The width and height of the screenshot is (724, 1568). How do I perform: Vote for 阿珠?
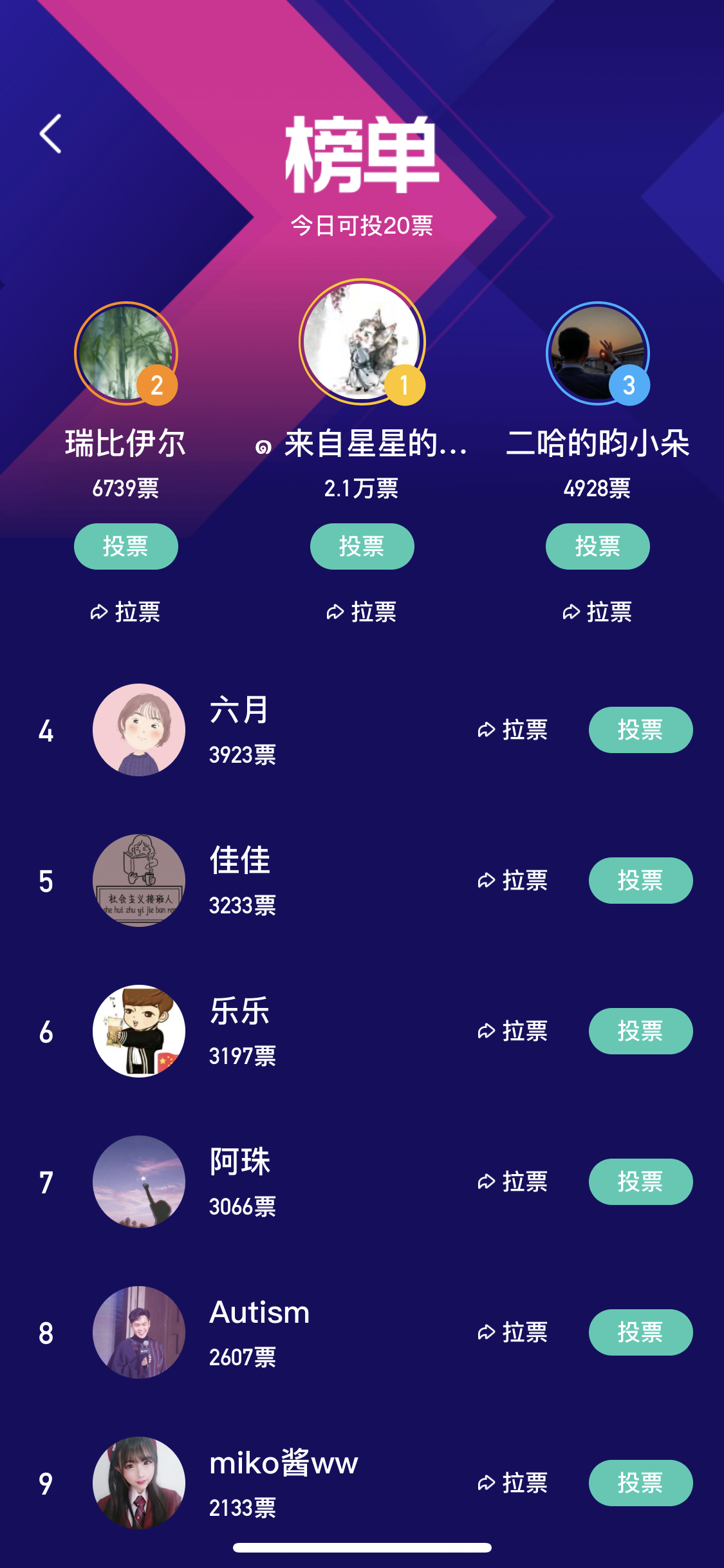(x=641, y=1182)
